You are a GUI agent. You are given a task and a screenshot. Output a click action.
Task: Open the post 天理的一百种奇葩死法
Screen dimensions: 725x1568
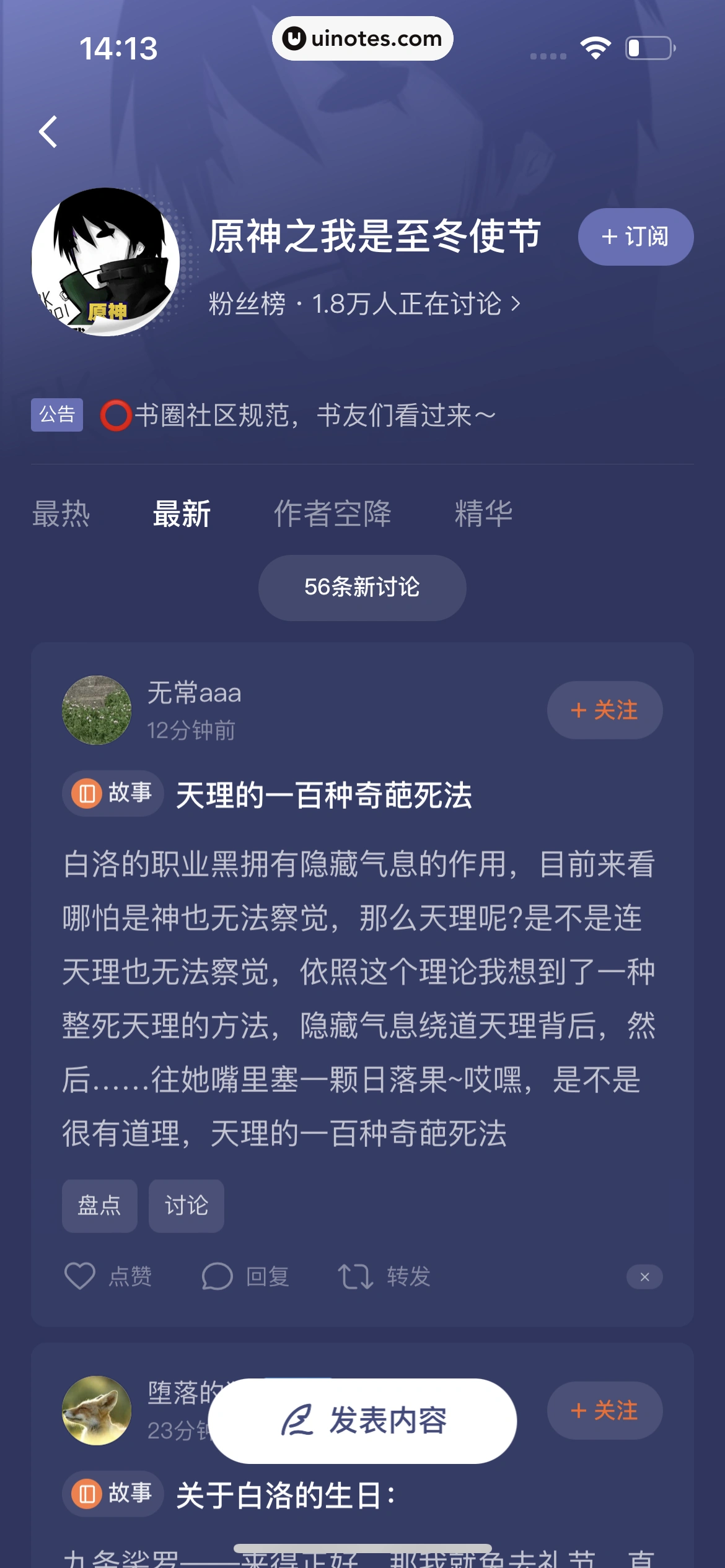(x=323, y=795)
